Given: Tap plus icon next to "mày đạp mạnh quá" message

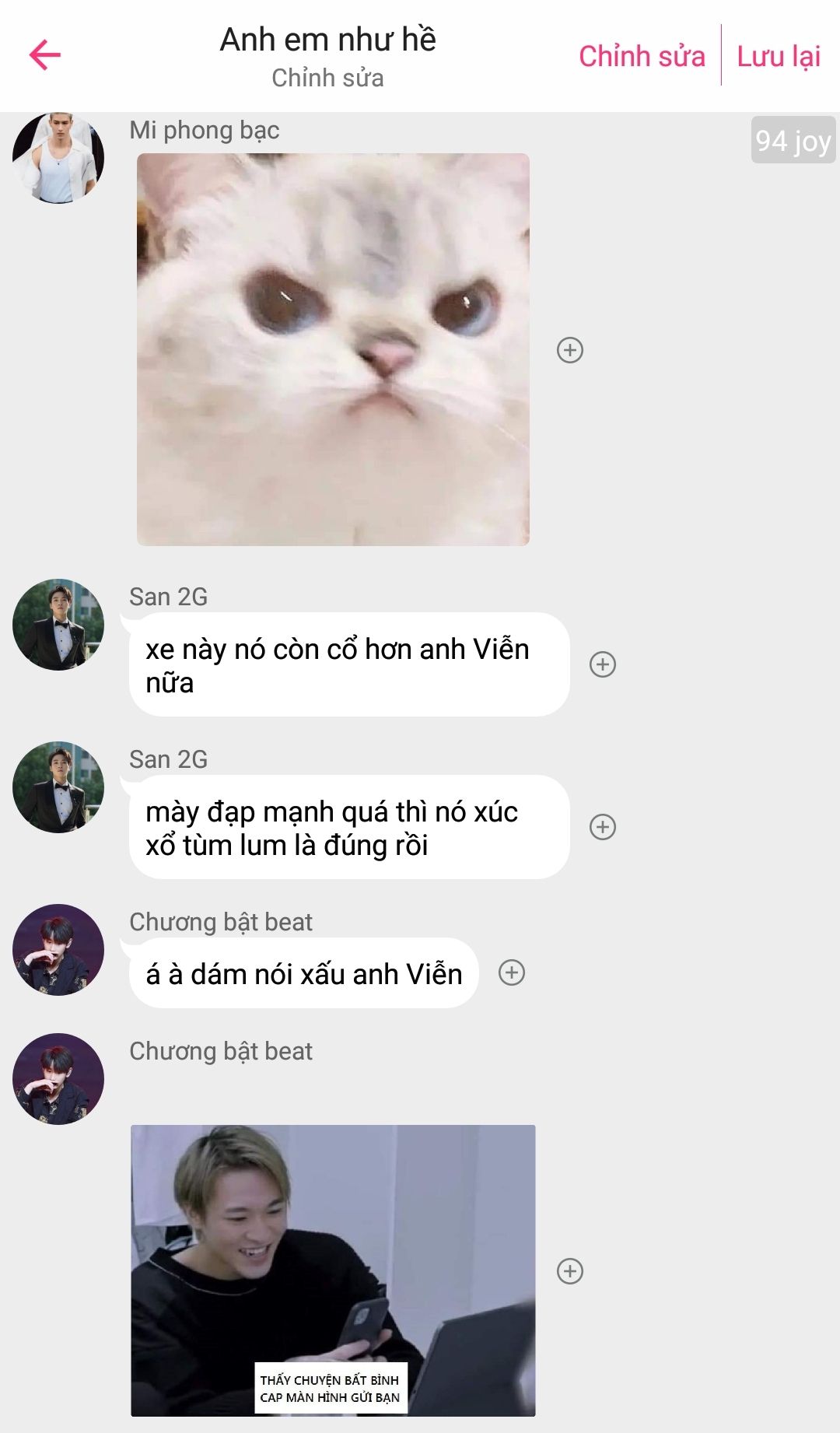Looking at the screenshot, I should [603, 827].
